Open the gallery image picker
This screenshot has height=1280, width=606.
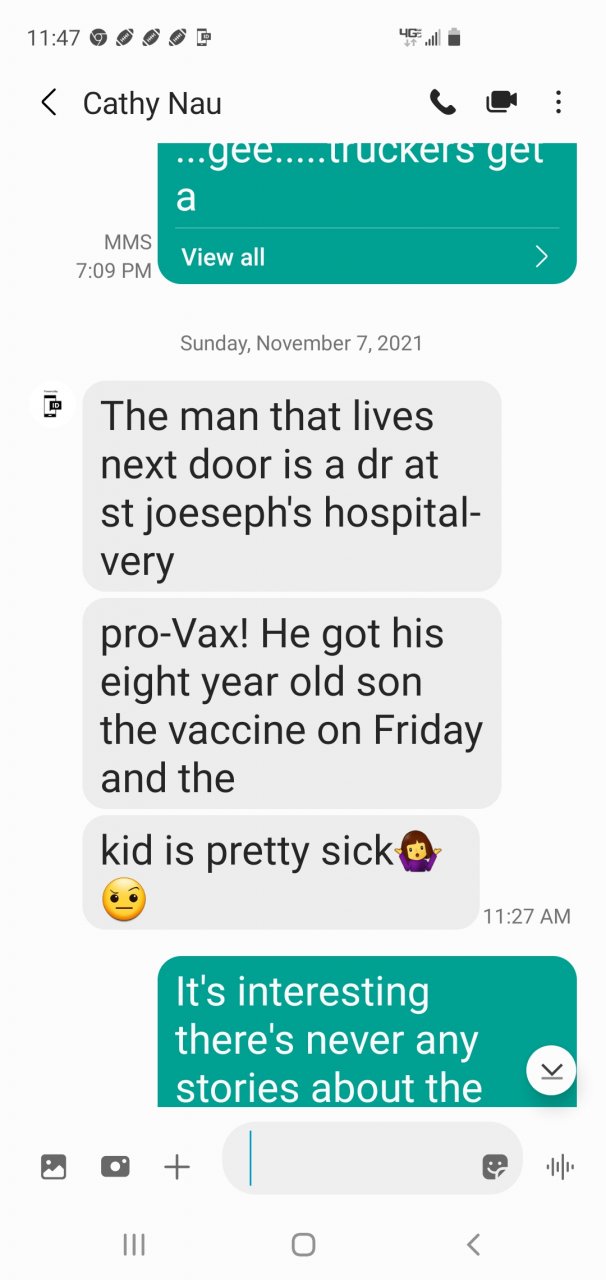53,1166
